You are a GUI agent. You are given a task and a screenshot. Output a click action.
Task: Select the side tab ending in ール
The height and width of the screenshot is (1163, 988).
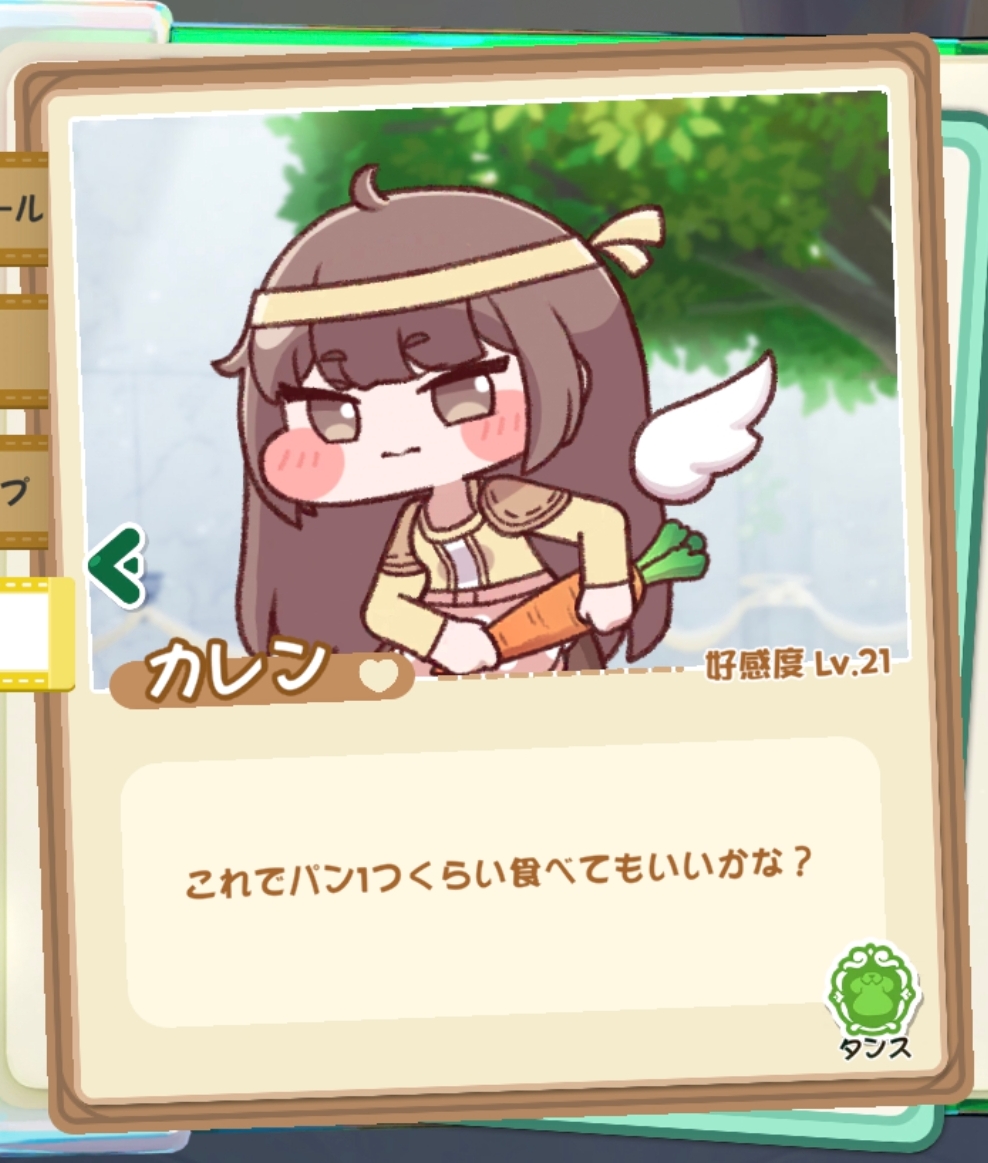point(24,210)
